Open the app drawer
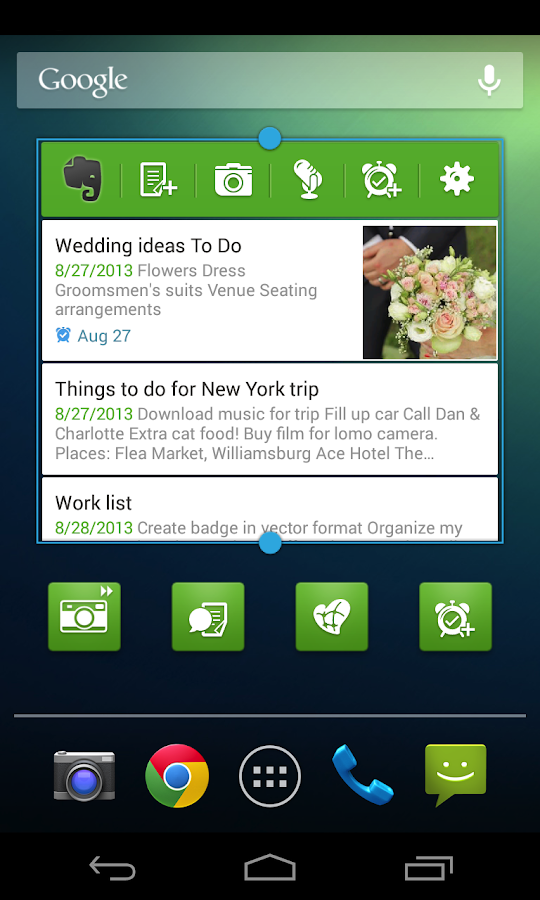The height and width of the screenshot is (900, 540). click(x=270, y=776)
